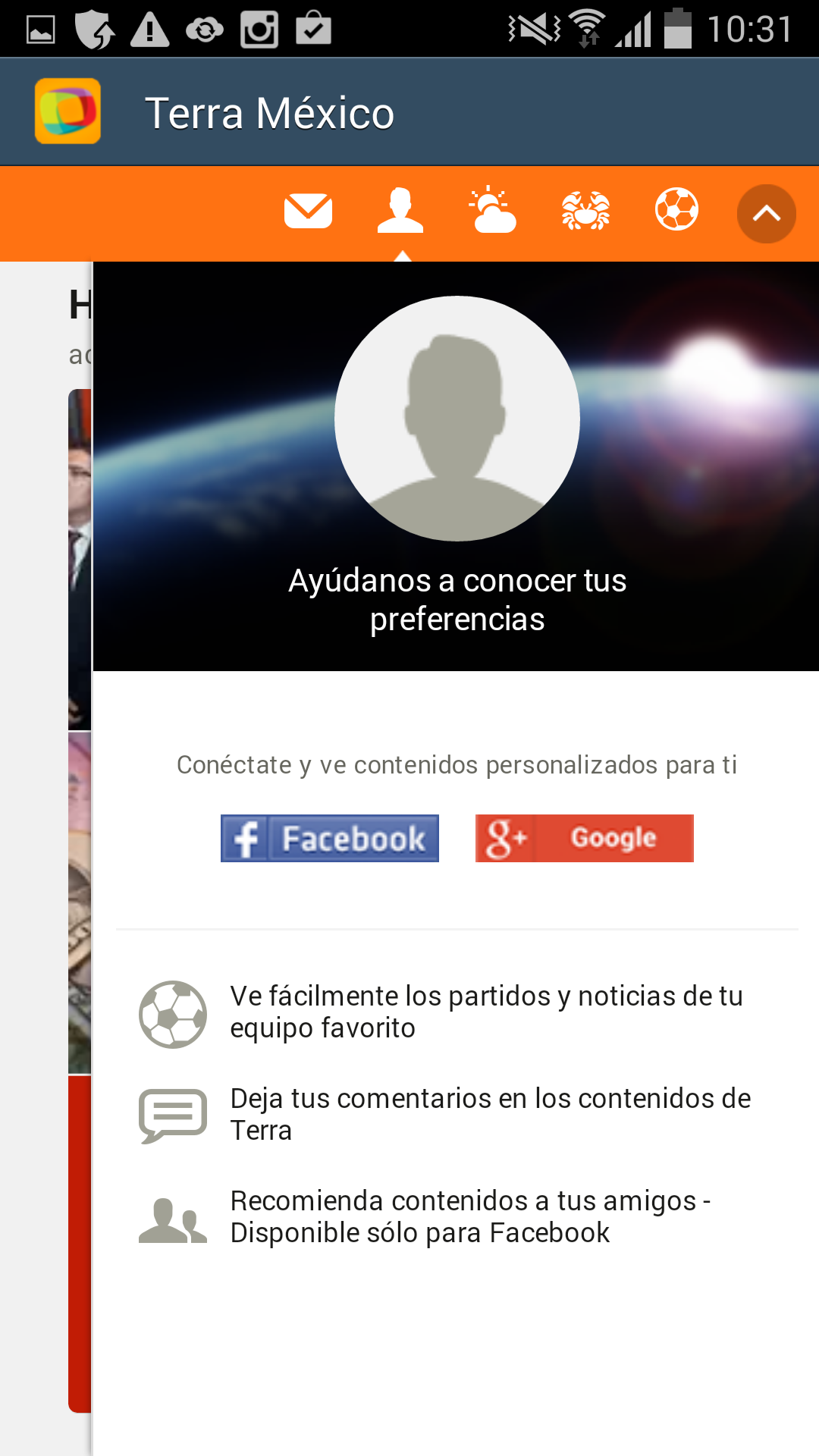Image resolution: width=819 pixels, height=1456 pixels.
Task: Open the horoscope crab icon
Action: 585,211
